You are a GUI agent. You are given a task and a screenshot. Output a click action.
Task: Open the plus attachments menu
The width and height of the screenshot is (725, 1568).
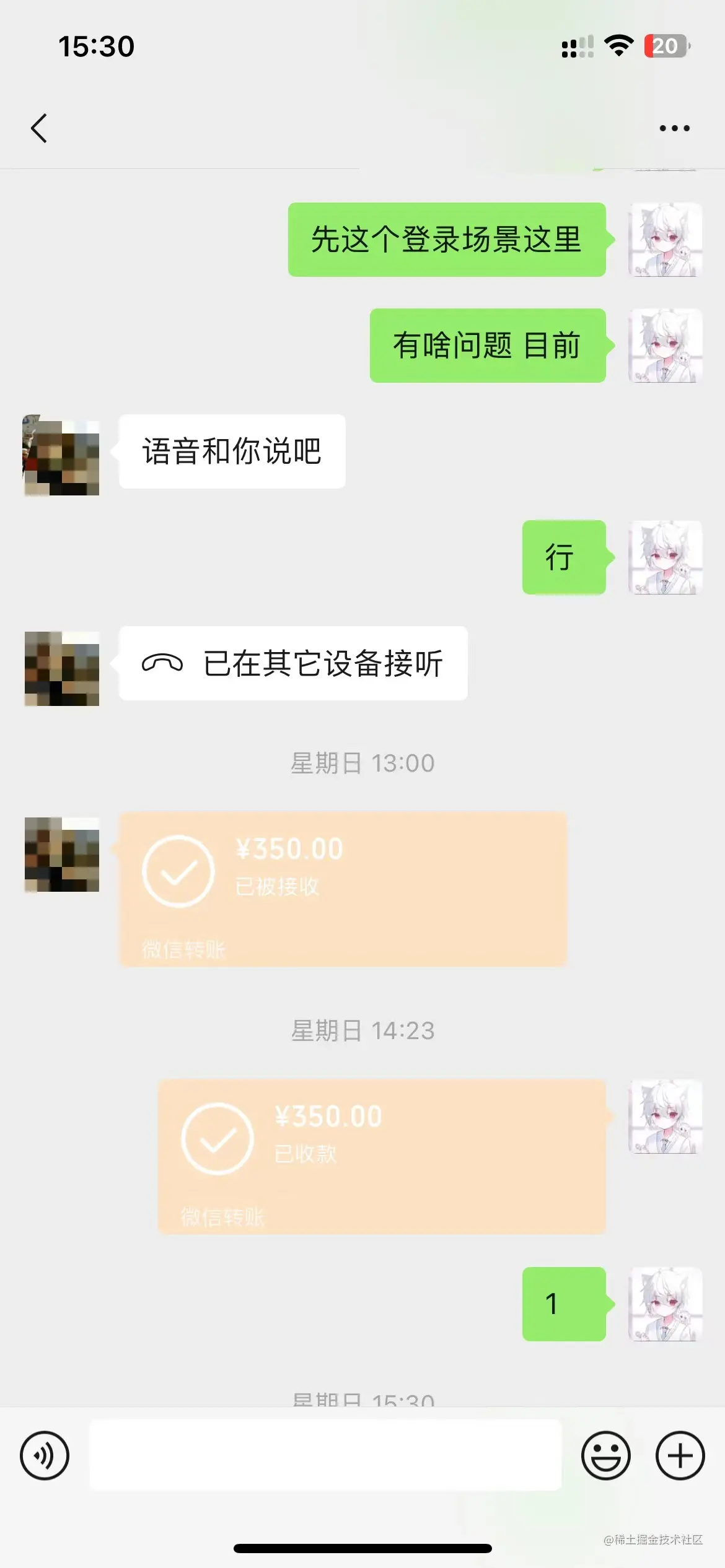tap(680, 1455)
